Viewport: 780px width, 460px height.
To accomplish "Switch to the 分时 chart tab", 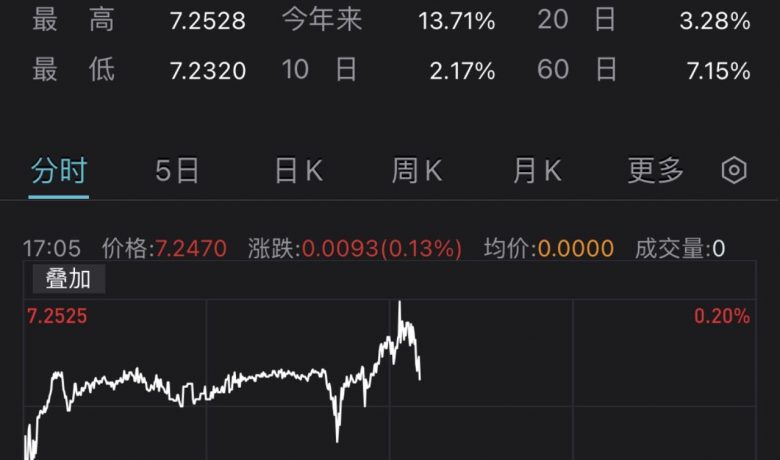I will click(58, 171).
